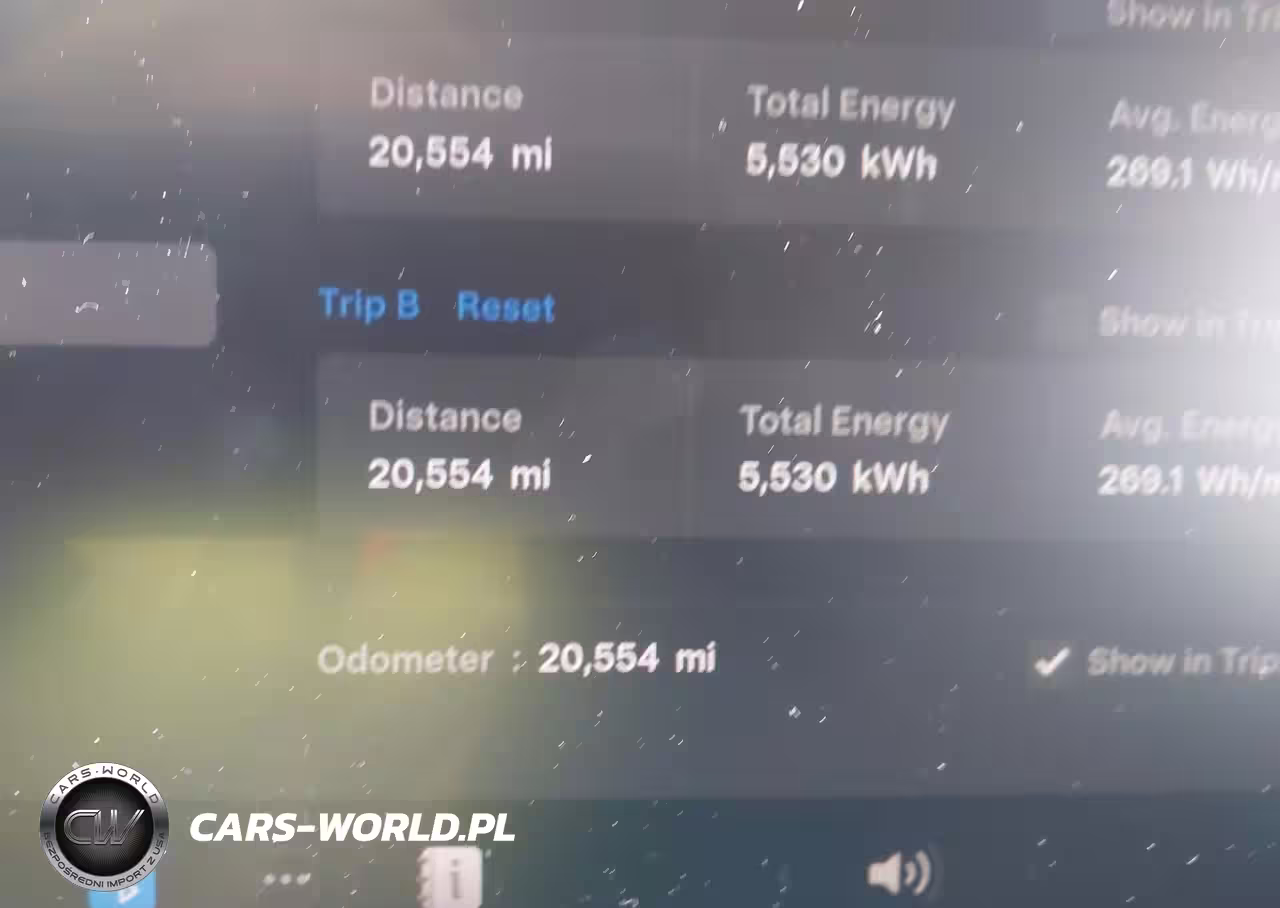1280x908 pixels.
Task: Open the owner's manual info icon
Action: (451, 877)
